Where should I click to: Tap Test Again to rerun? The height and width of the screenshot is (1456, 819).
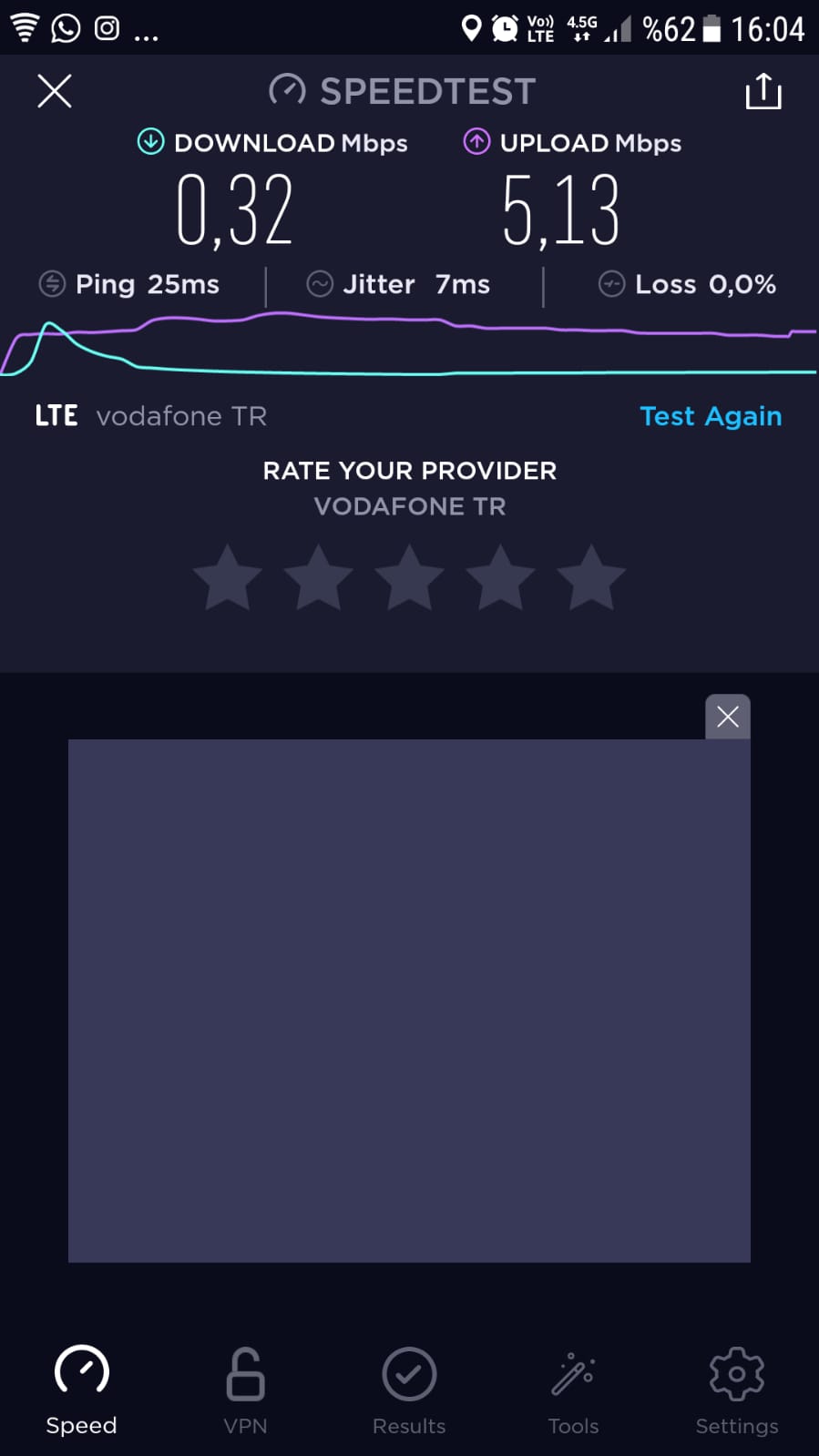pyautogui.click(x=711, y=416)
